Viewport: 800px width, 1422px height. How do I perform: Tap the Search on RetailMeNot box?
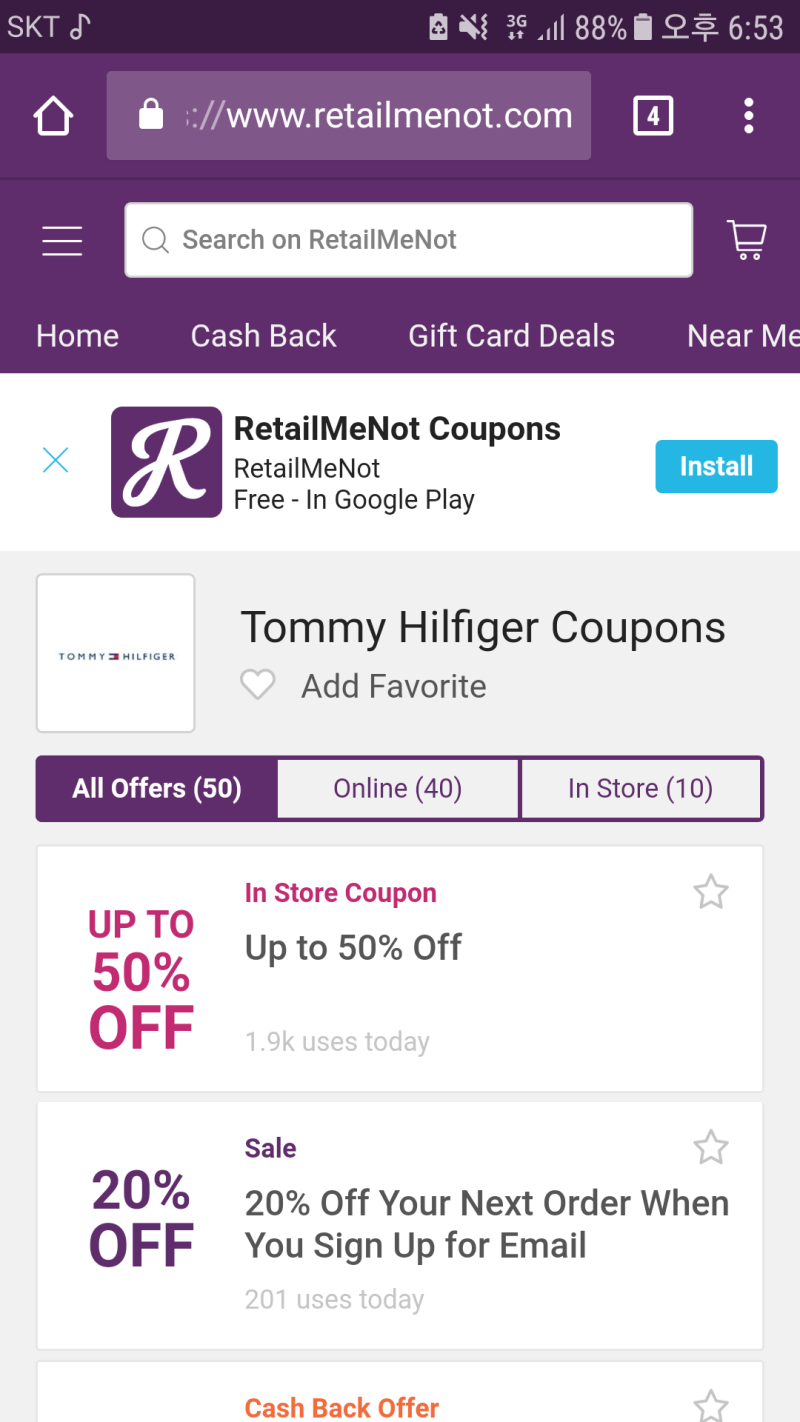(409, 240)
